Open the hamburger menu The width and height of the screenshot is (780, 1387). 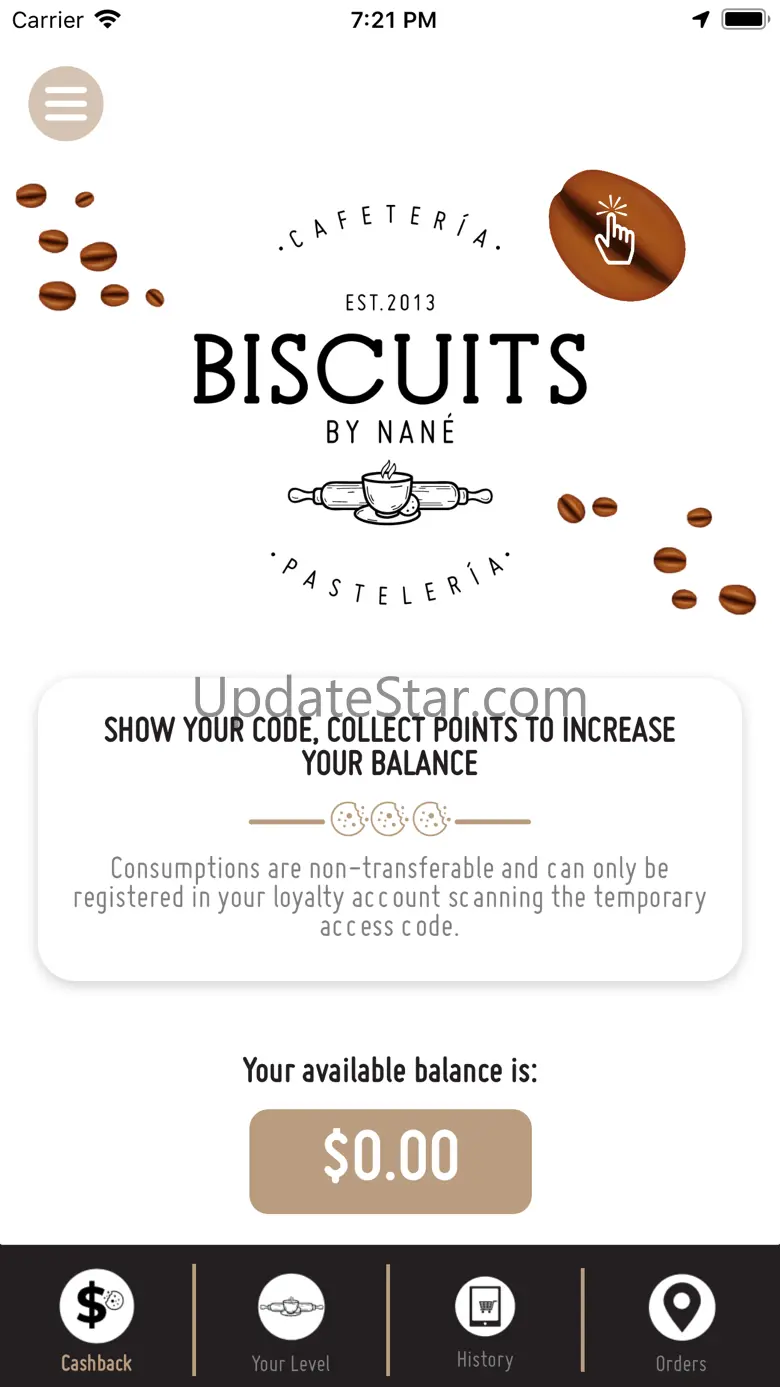tap(66, 103)
